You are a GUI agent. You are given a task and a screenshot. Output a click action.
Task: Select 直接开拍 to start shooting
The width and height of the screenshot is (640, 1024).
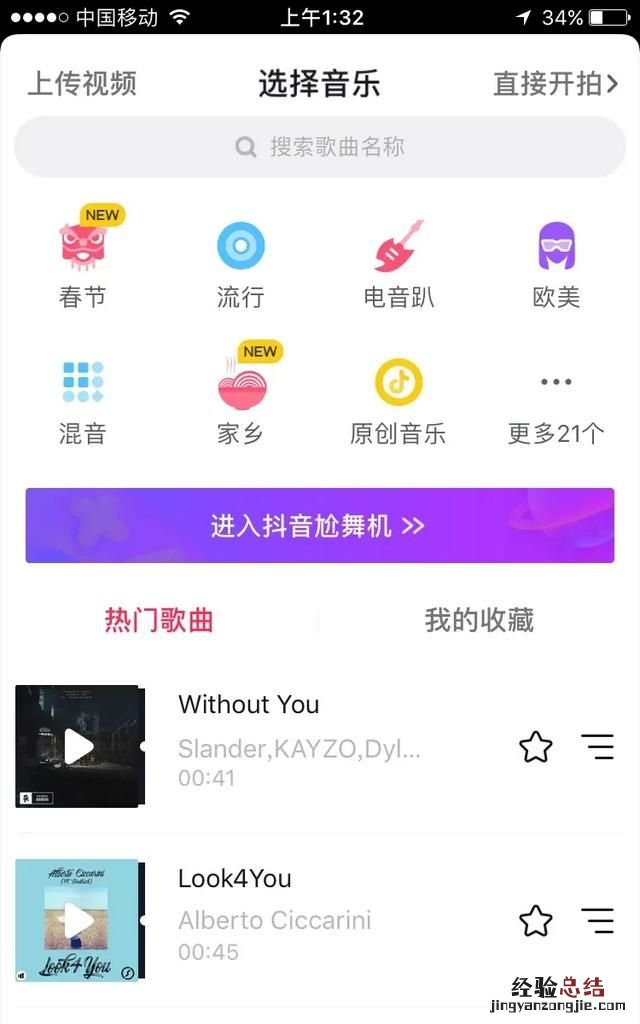(555, 83)
